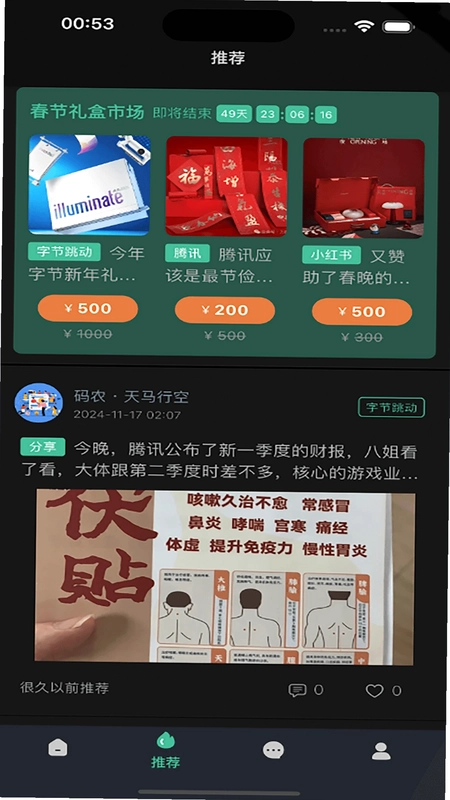Go to the messages tab
This screenshot has width=450, height=800.
273,750
